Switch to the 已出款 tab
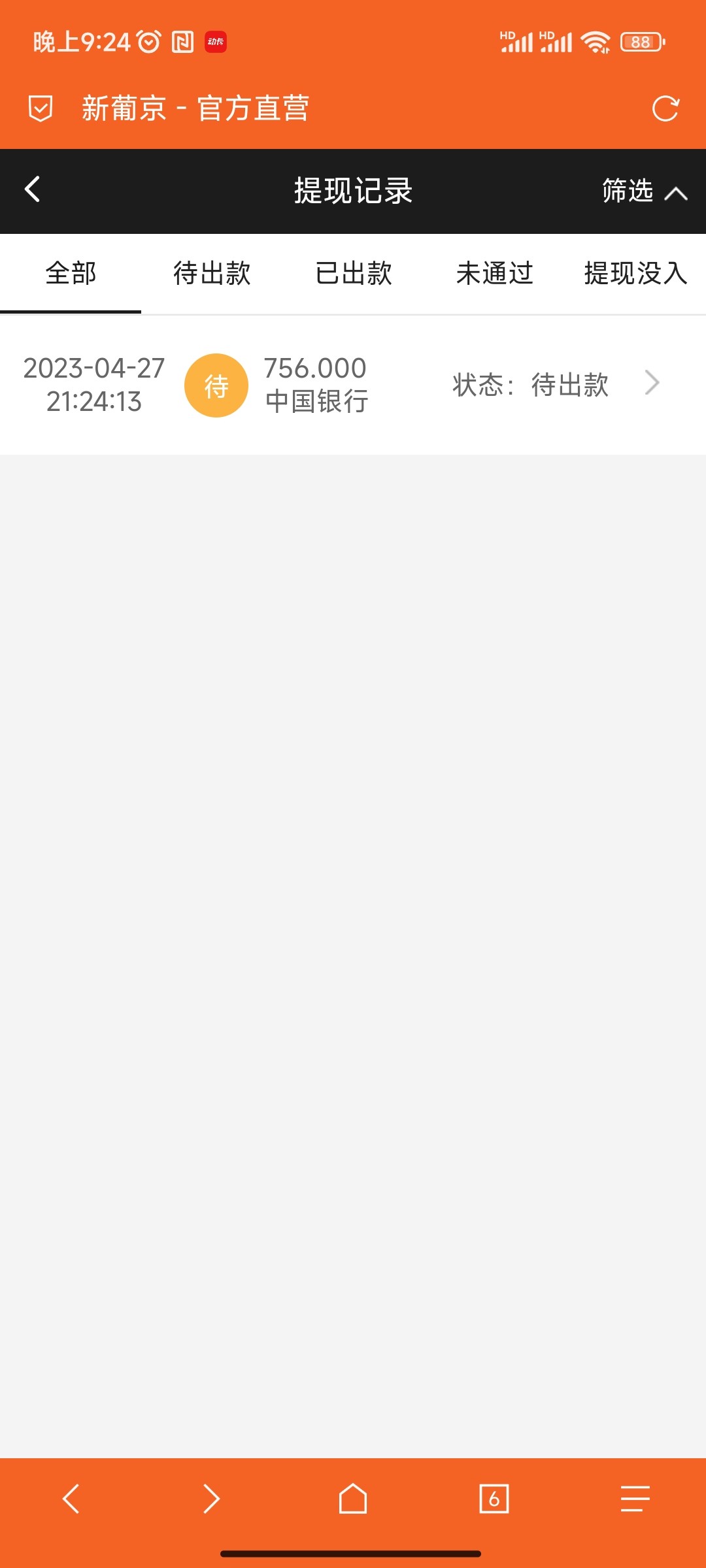 click(353, 273)
